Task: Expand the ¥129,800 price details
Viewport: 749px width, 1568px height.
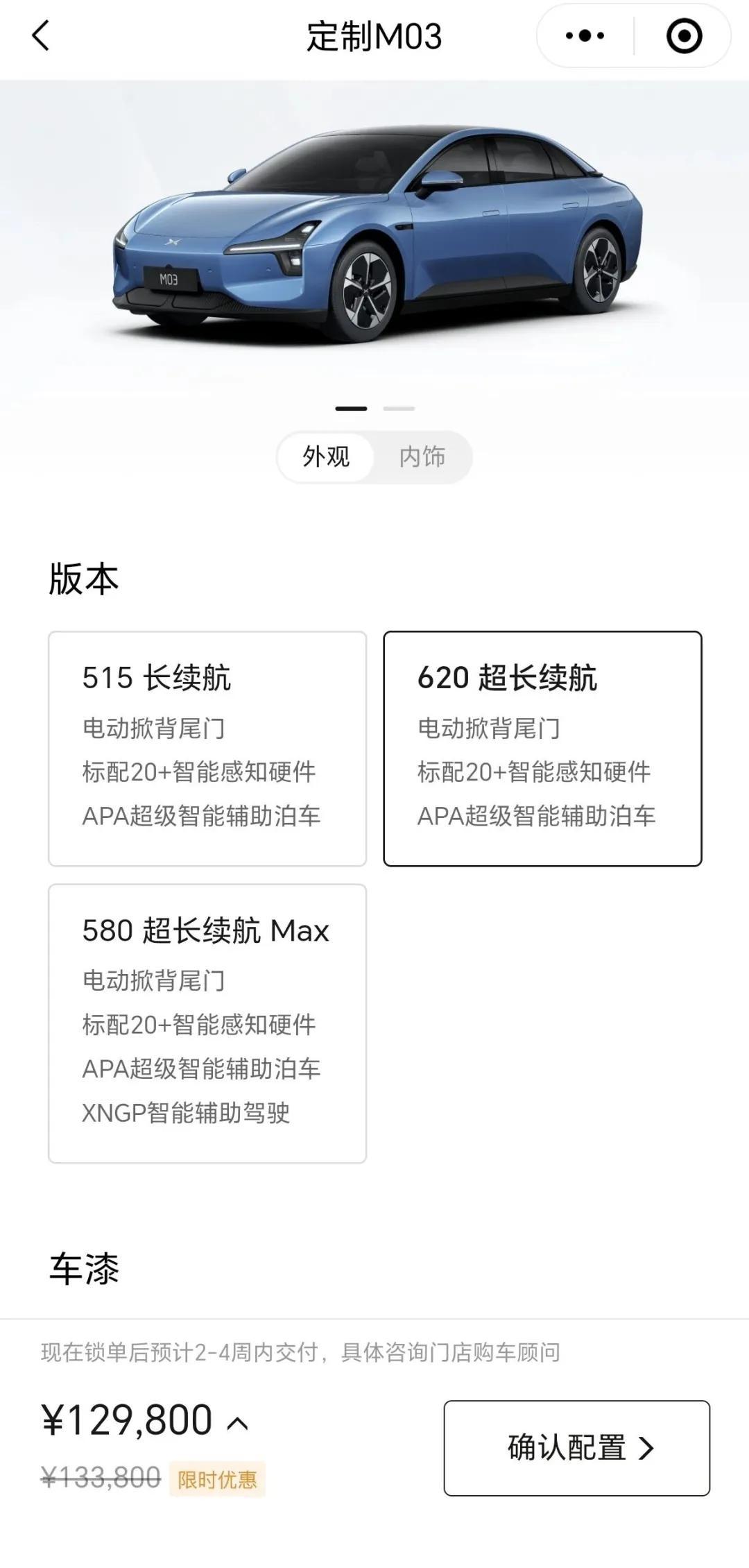Action: point(237,1424)
